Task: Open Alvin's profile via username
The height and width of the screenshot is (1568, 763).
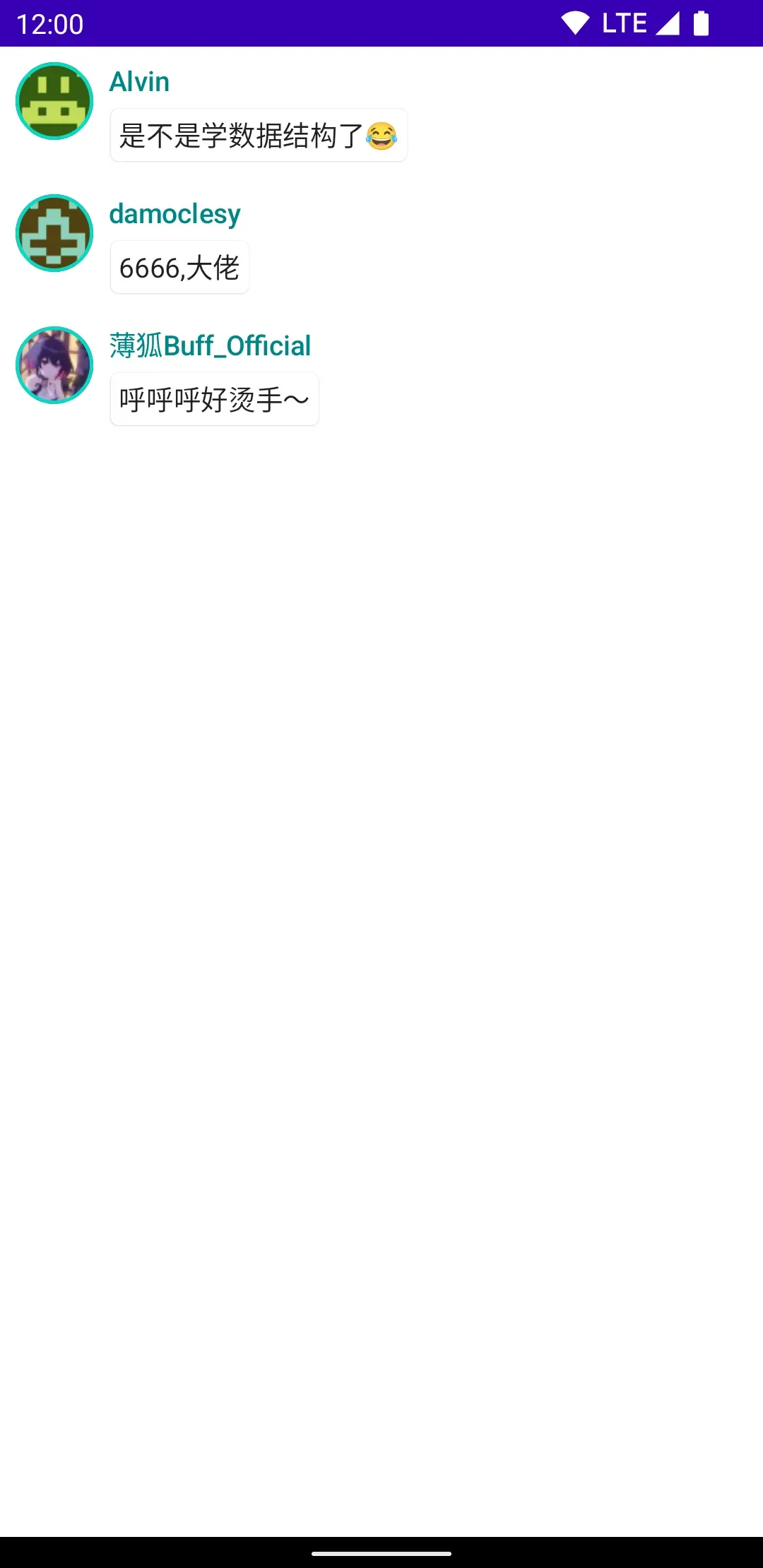Action: [x=138, y=81]
